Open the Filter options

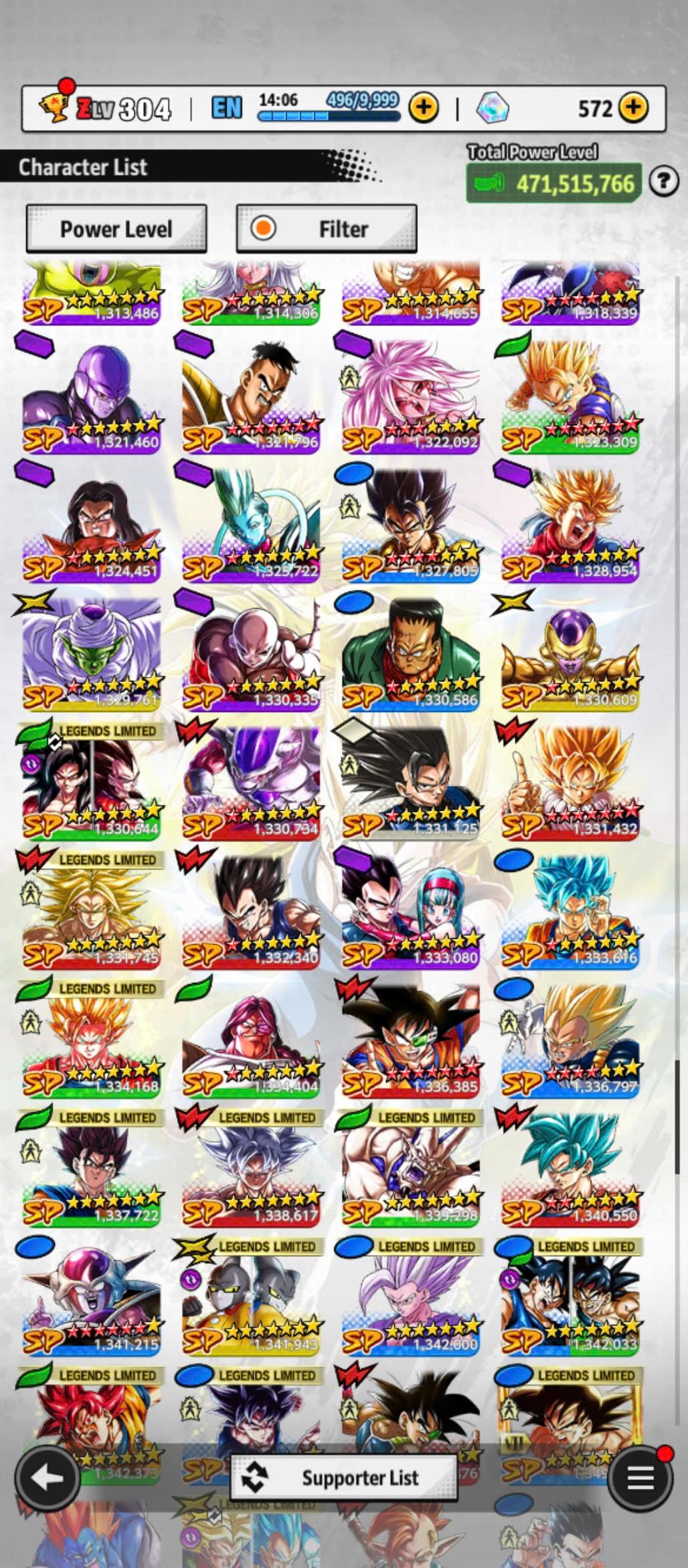tap(327, 229)
